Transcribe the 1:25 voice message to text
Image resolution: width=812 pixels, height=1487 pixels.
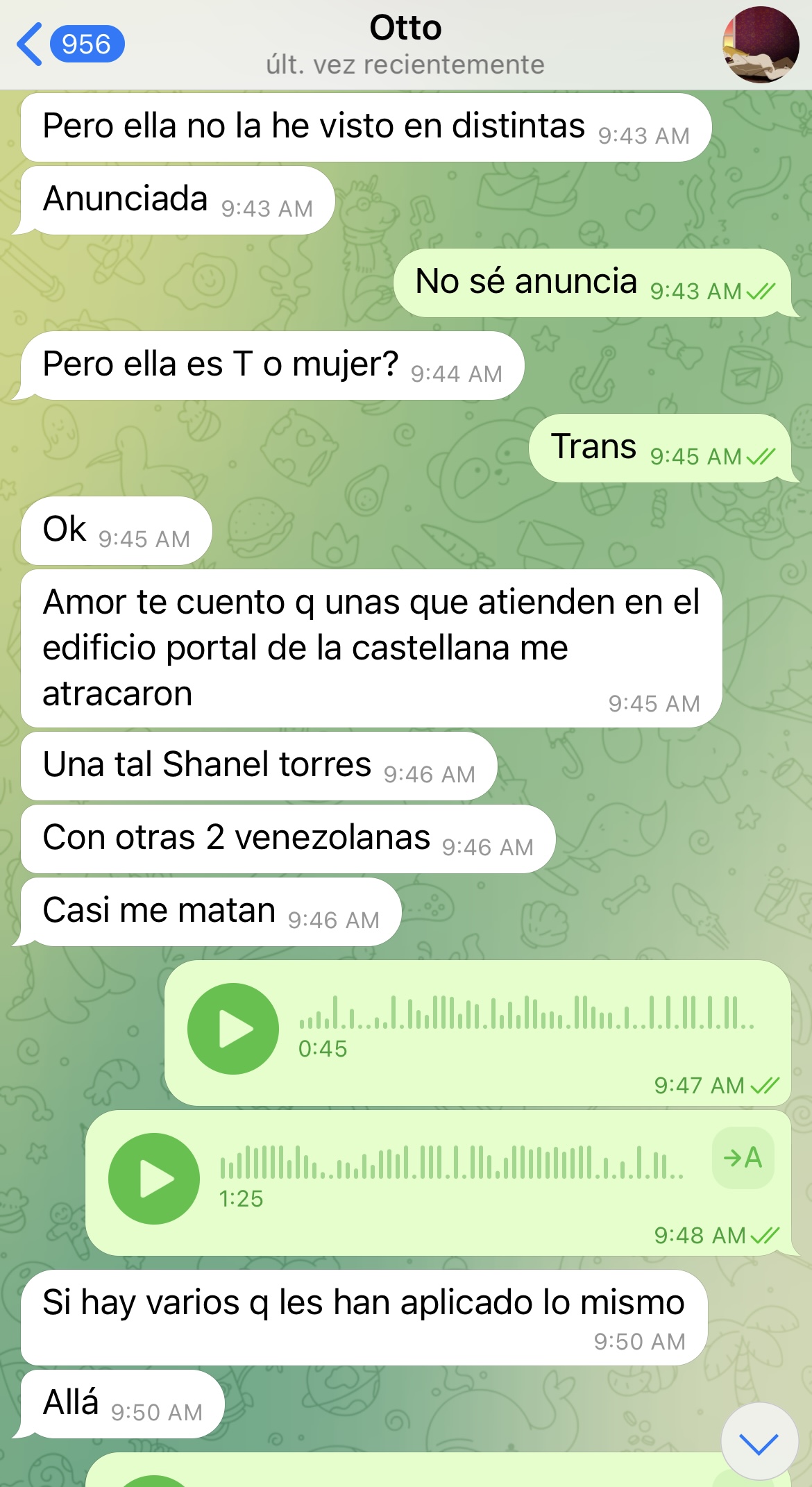[743, 1158]
